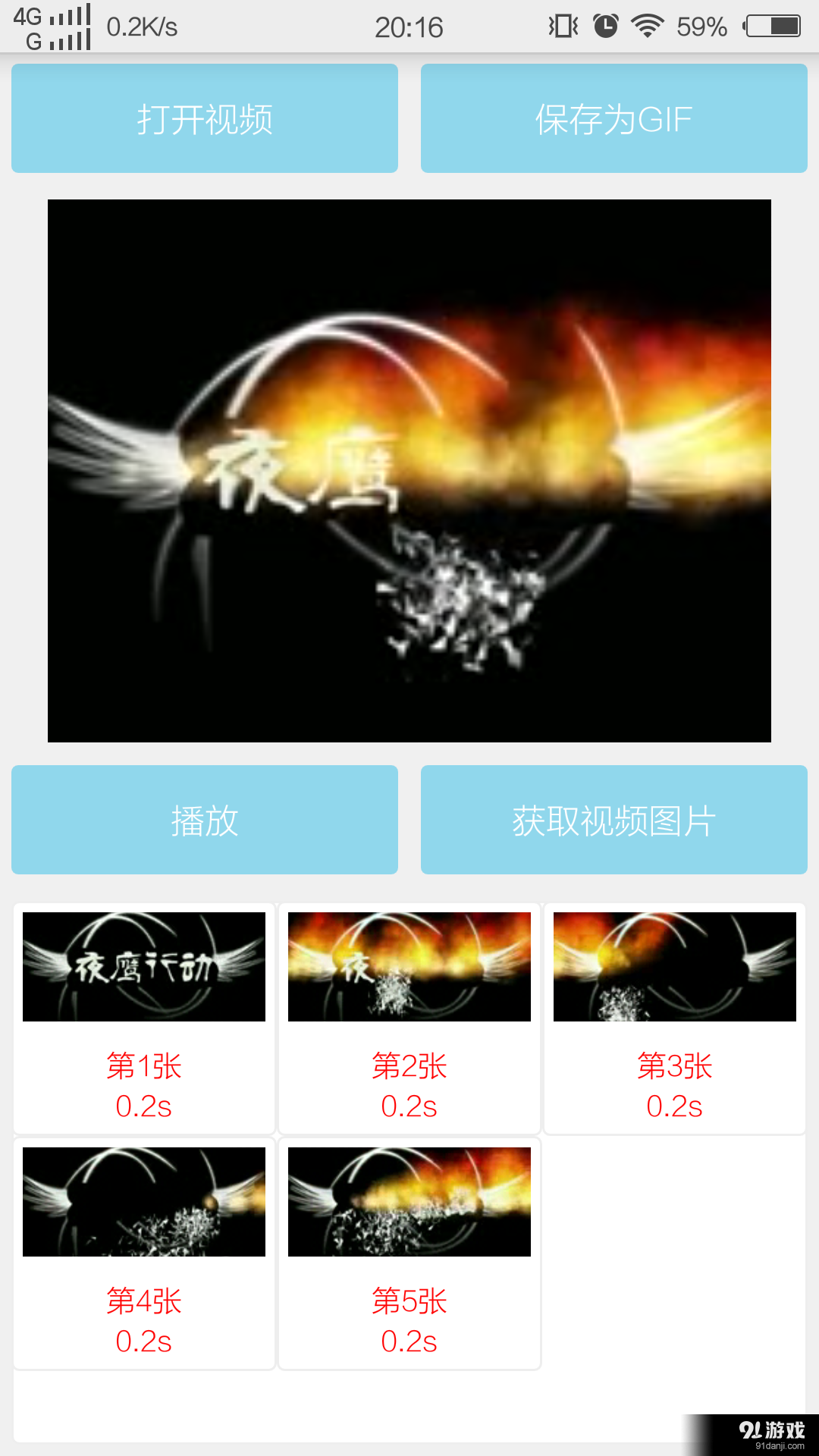The image size is (819, 1456).
Task: Tap the large video preview image
Action: (x=409, y=470)
